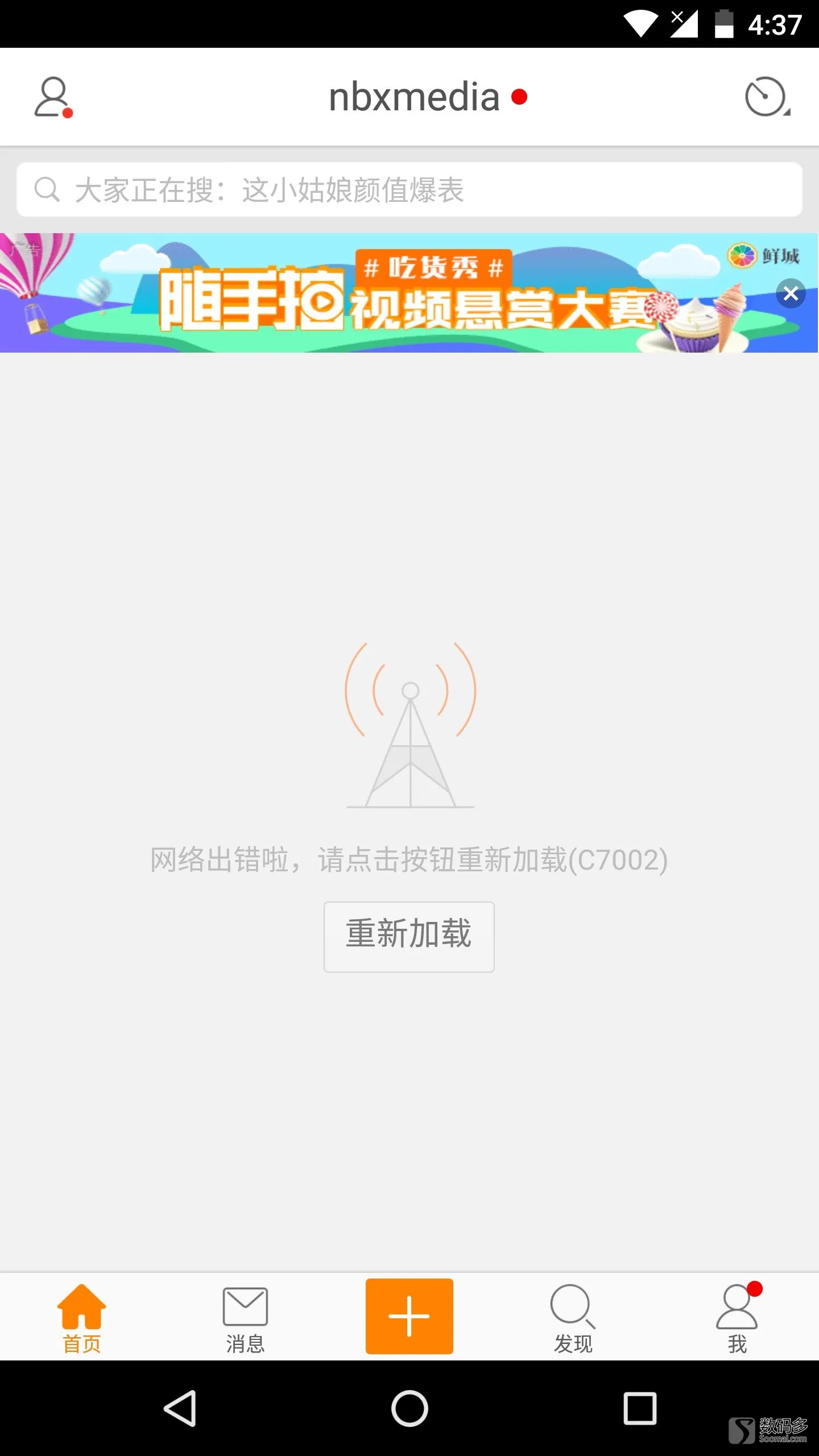819x1456 pixels.
Task: Tap 重新加载 to reload the page
Action: coord(409,936)
